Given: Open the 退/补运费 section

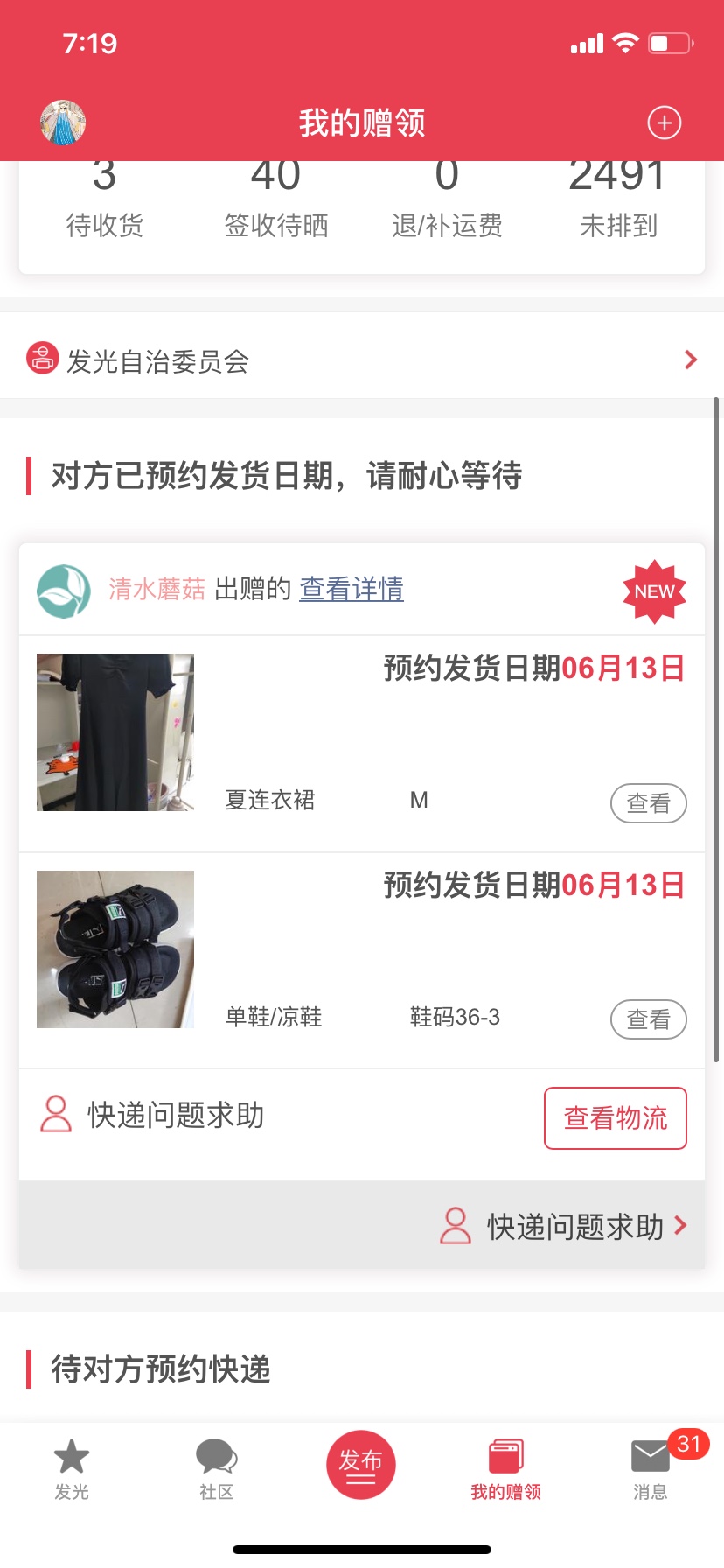Looking at the screenshot, I should pos(447,203).
